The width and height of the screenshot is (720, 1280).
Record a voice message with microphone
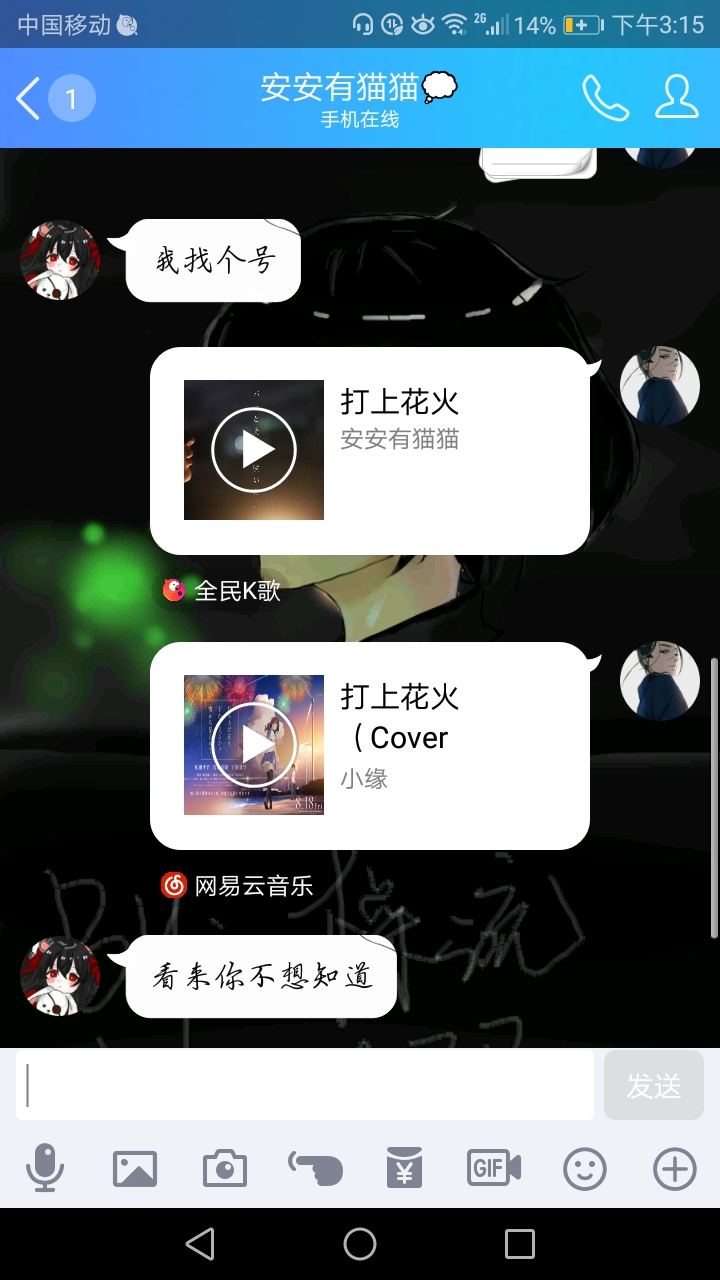coord(45,1167)
